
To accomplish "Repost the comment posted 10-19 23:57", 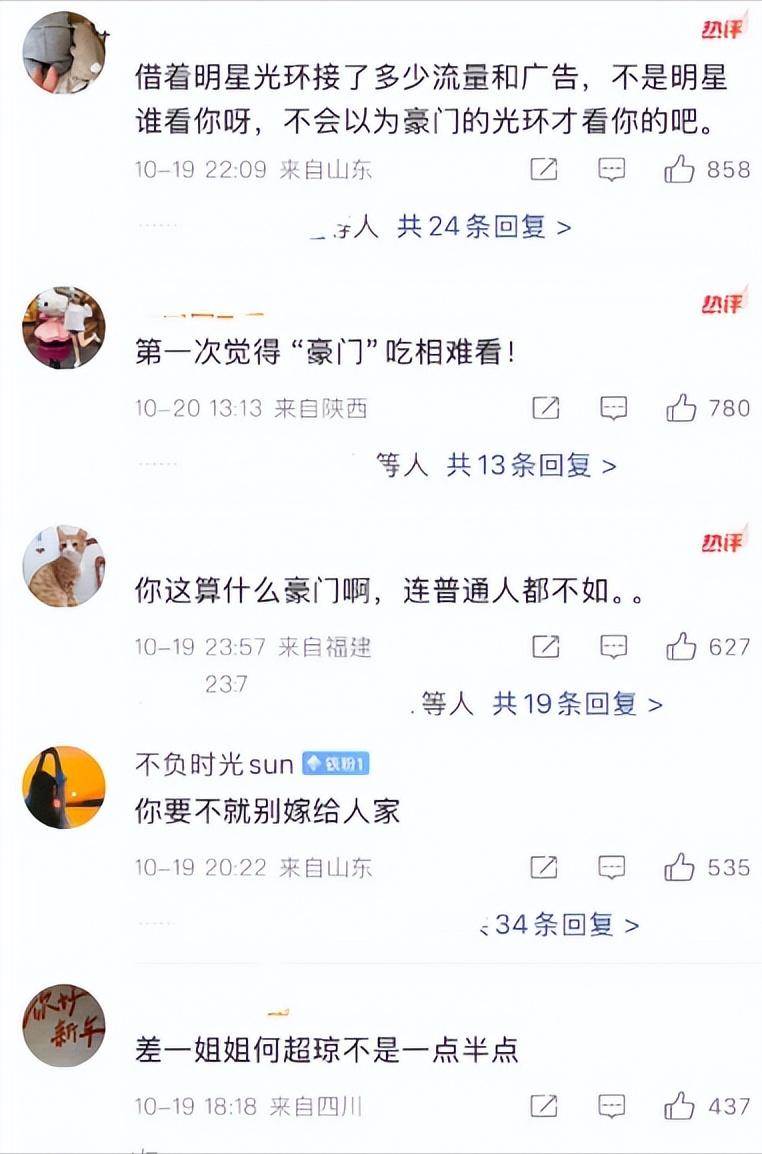I will (x=545, y=647).
